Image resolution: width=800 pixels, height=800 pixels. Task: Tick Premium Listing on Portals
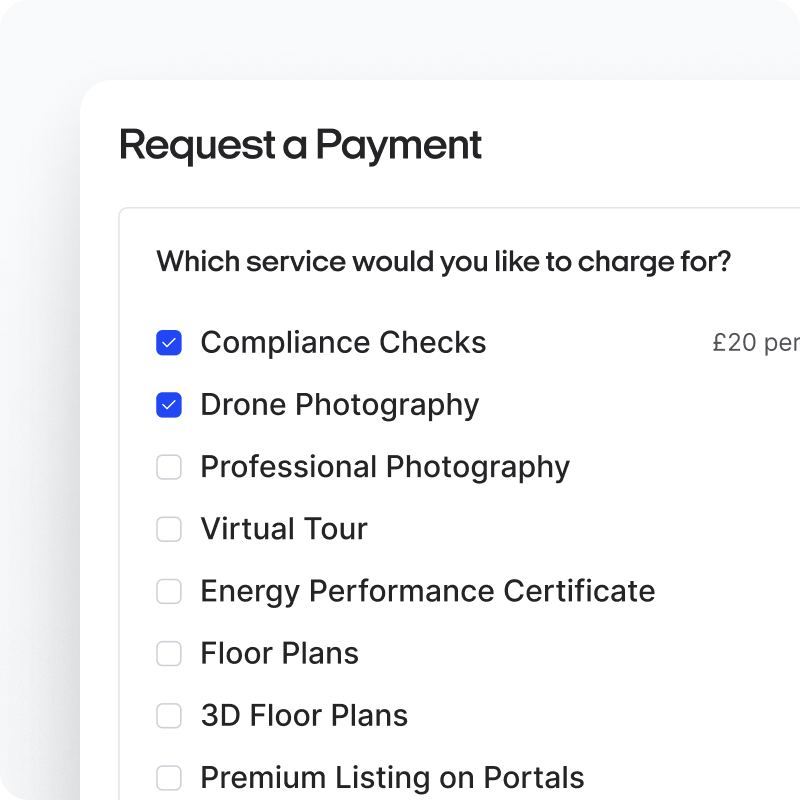[x=169, y=777]
